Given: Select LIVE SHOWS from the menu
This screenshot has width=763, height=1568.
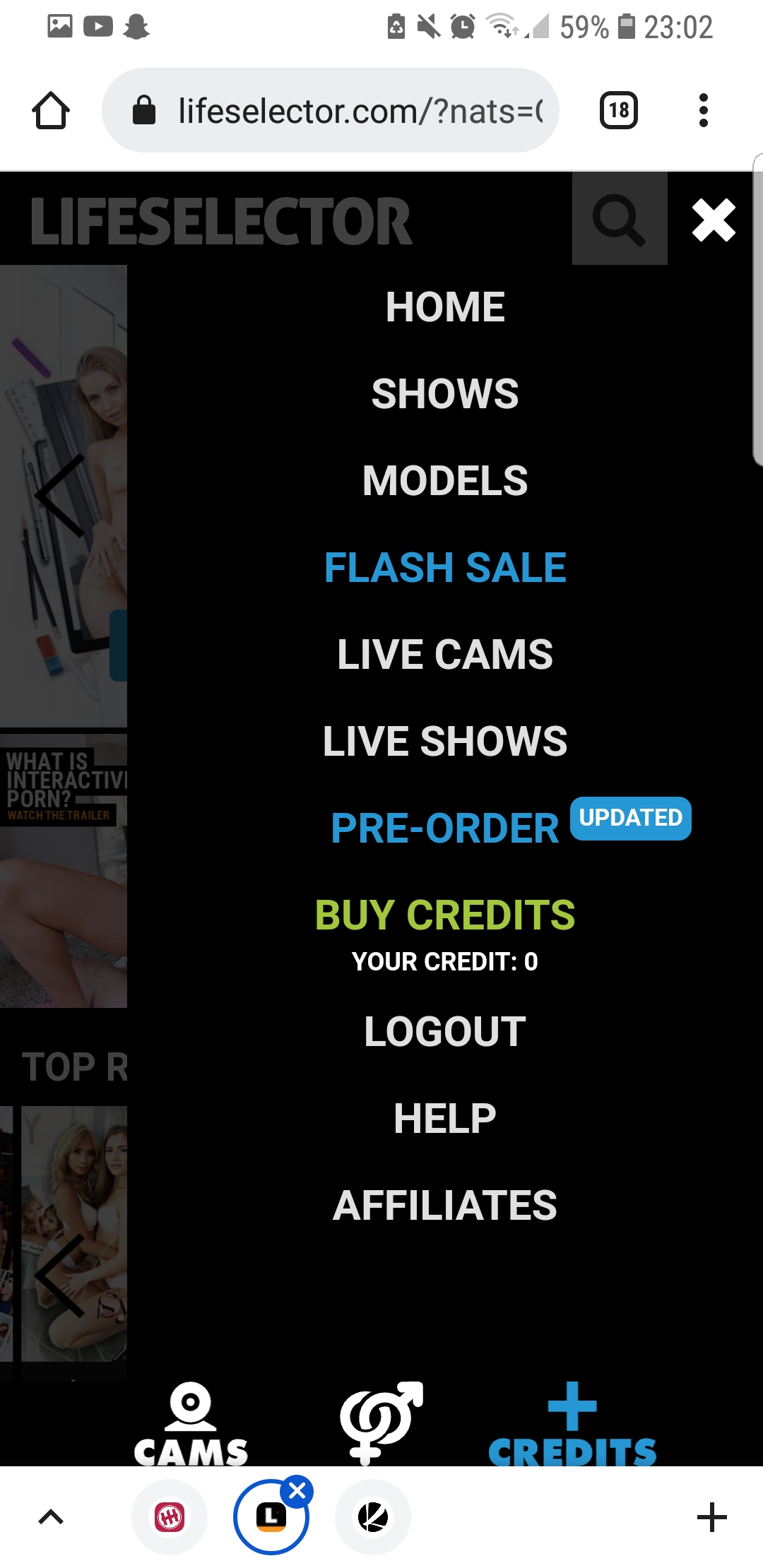Looking at the screenshot, I should [445, 742].
